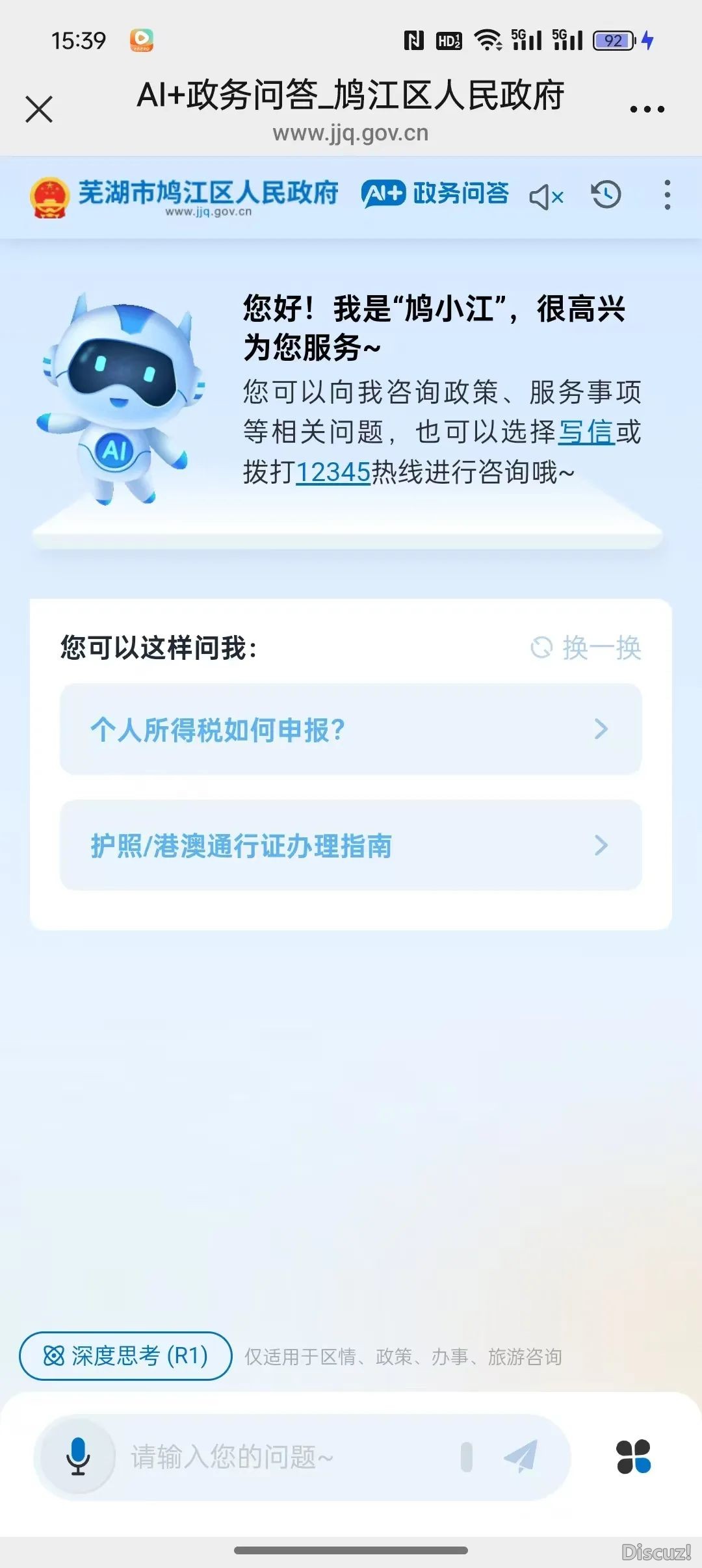Viewport: 702px width, 1568px height.
Task: Ask 个人所得税如何申报?
Action: pos(350,729)
